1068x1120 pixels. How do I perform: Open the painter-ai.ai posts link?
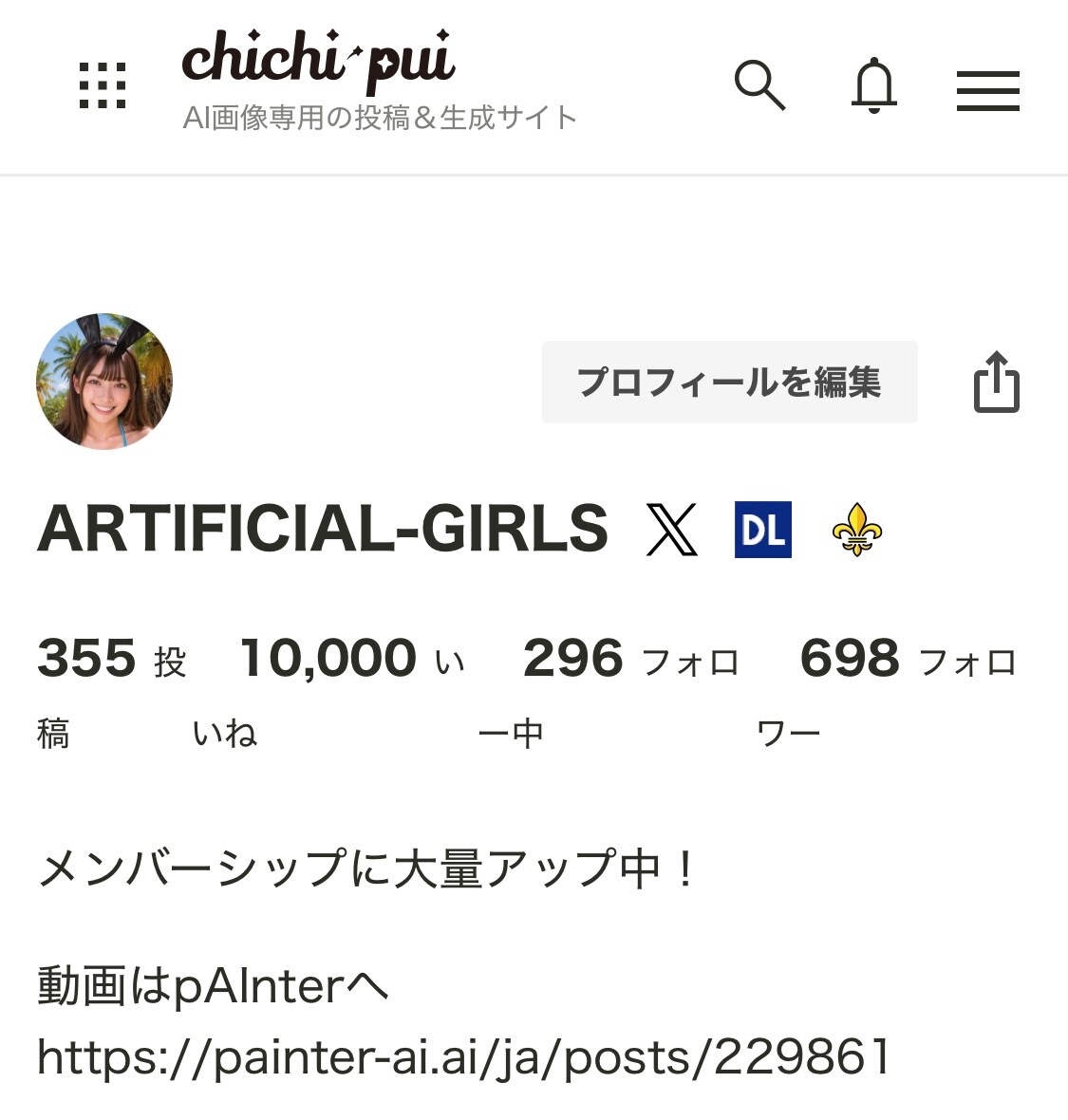click(x=464, y=1056)
